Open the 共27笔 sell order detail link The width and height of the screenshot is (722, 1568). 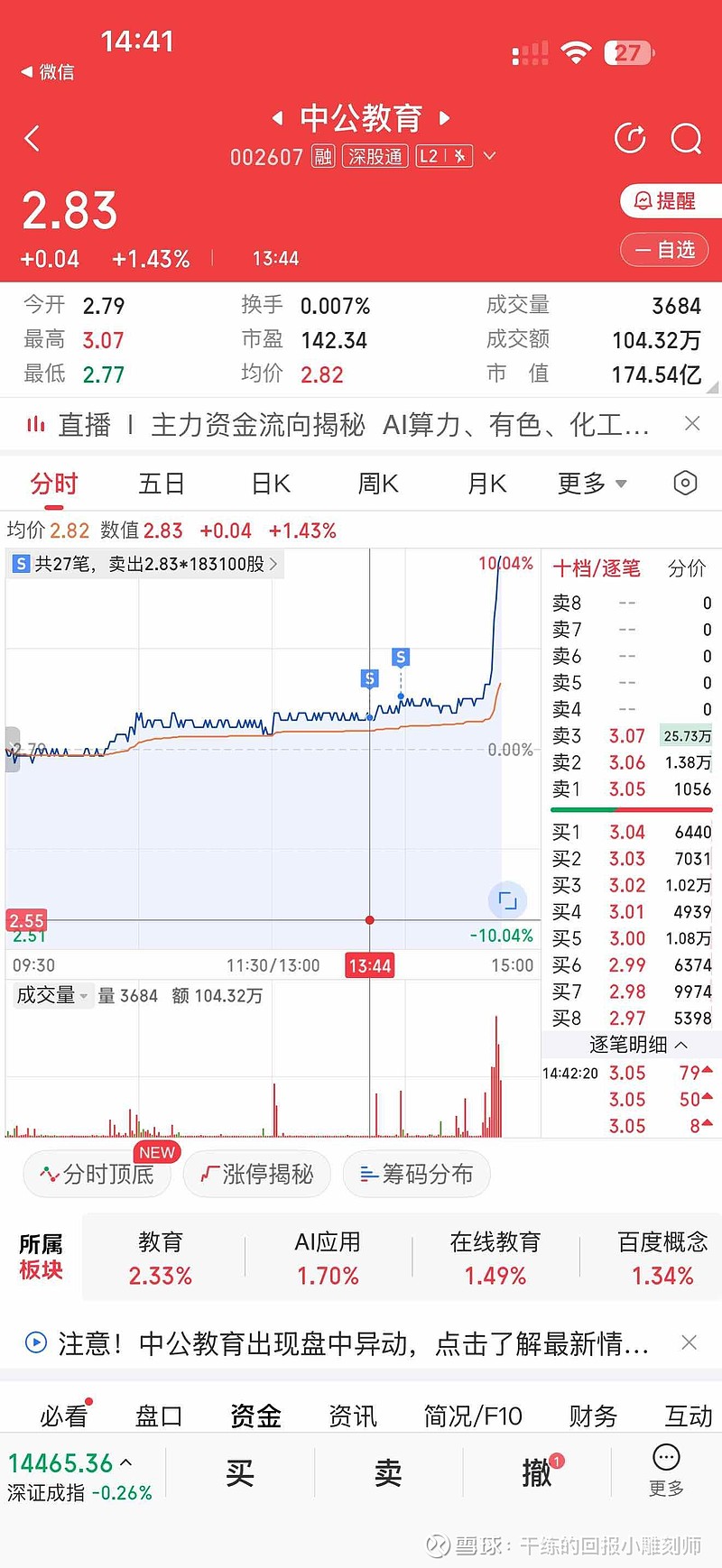144,563
